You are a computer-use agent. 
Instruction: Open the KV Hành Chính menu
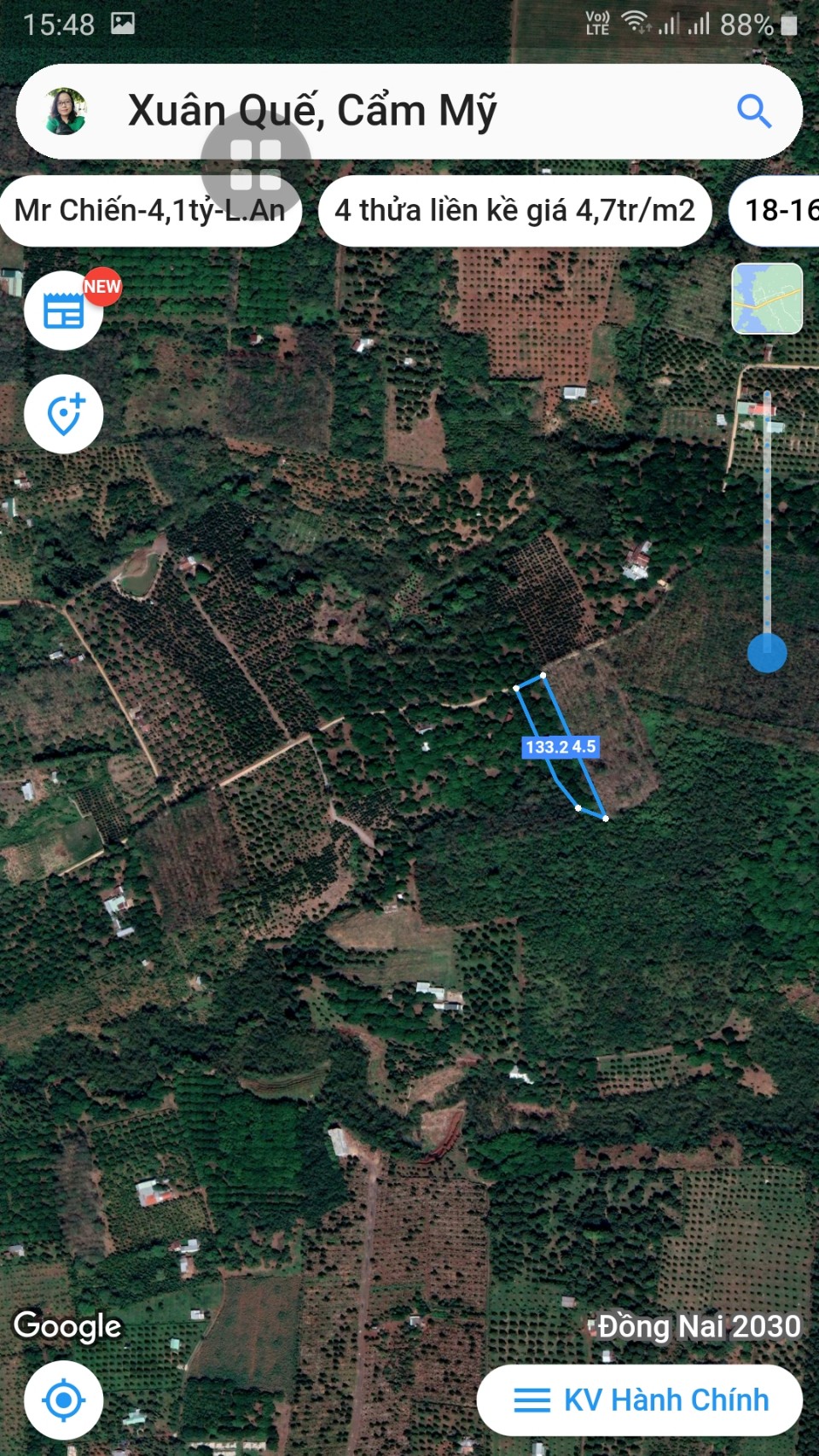click(640, 1400)
